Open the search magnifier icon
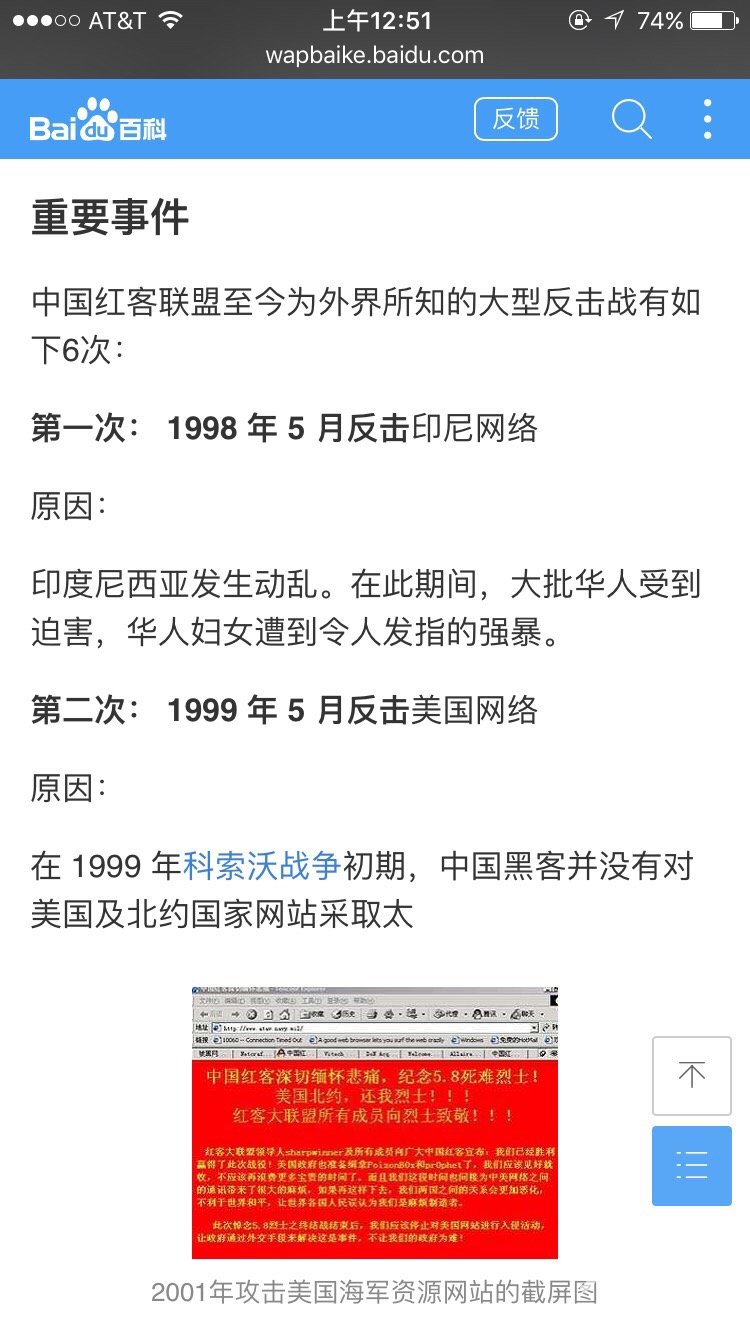The width and height of the screenshot is (750, 1334). point(631,119)
